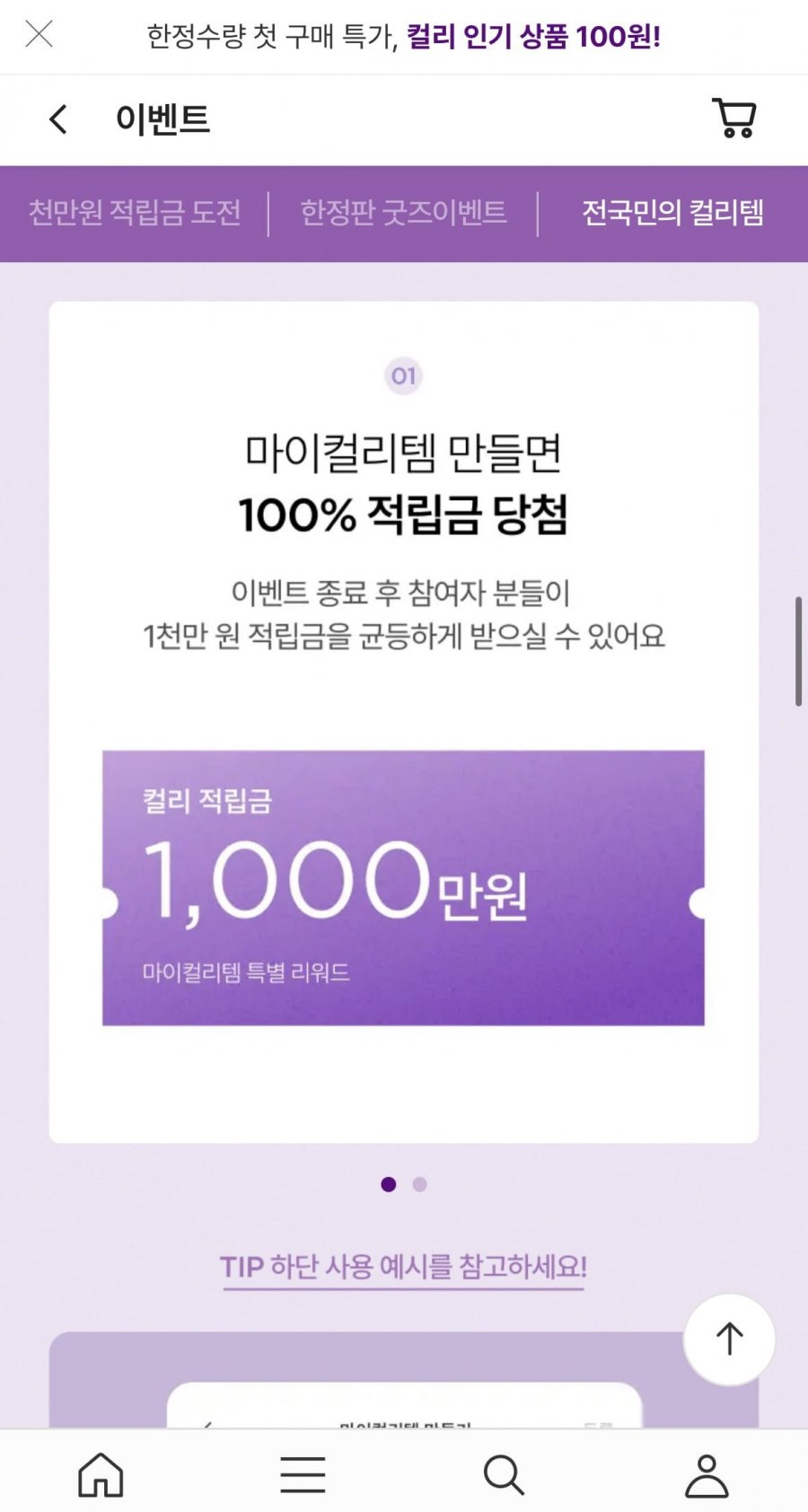Image resolution: width=808 pixels, height=1512 pixels.
Task: Open the shopping cart
Action: (734, 118)
